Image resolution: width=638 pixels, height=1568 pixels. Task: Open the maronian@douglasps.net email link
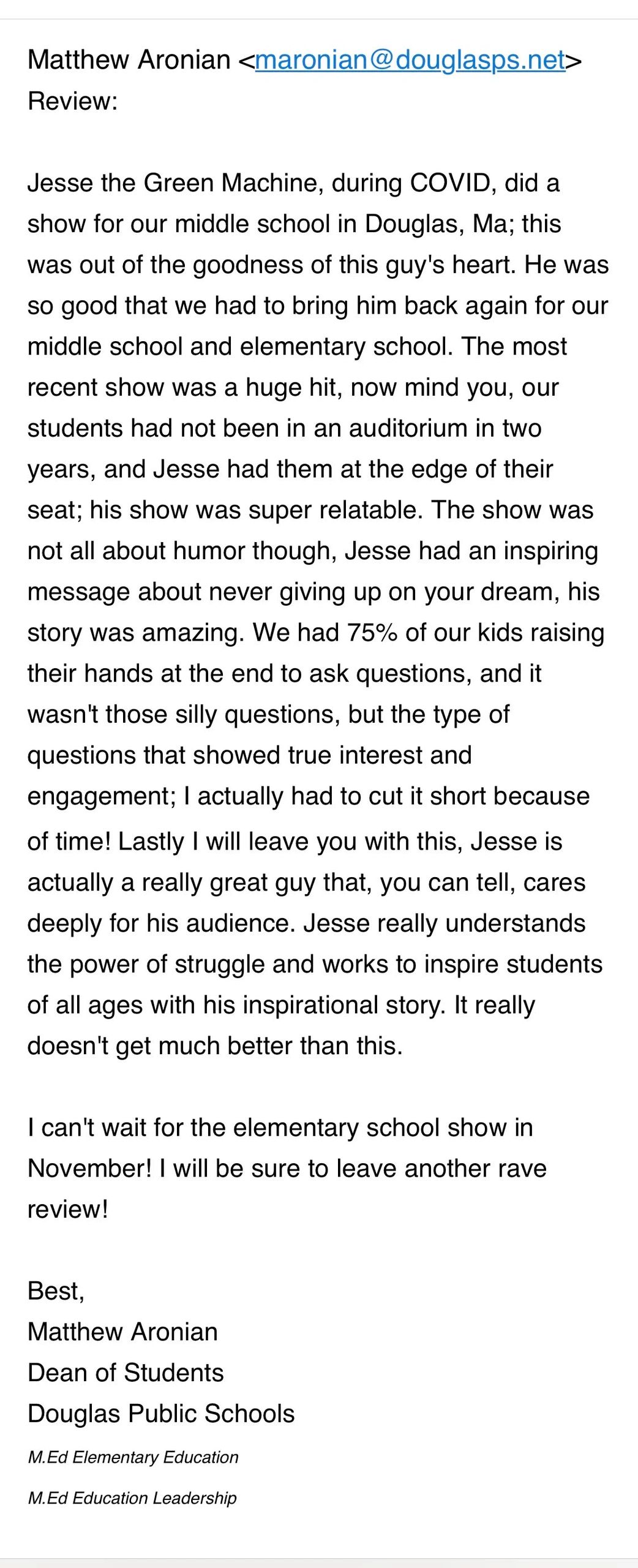pyautogui.click(x=410, y=60)
